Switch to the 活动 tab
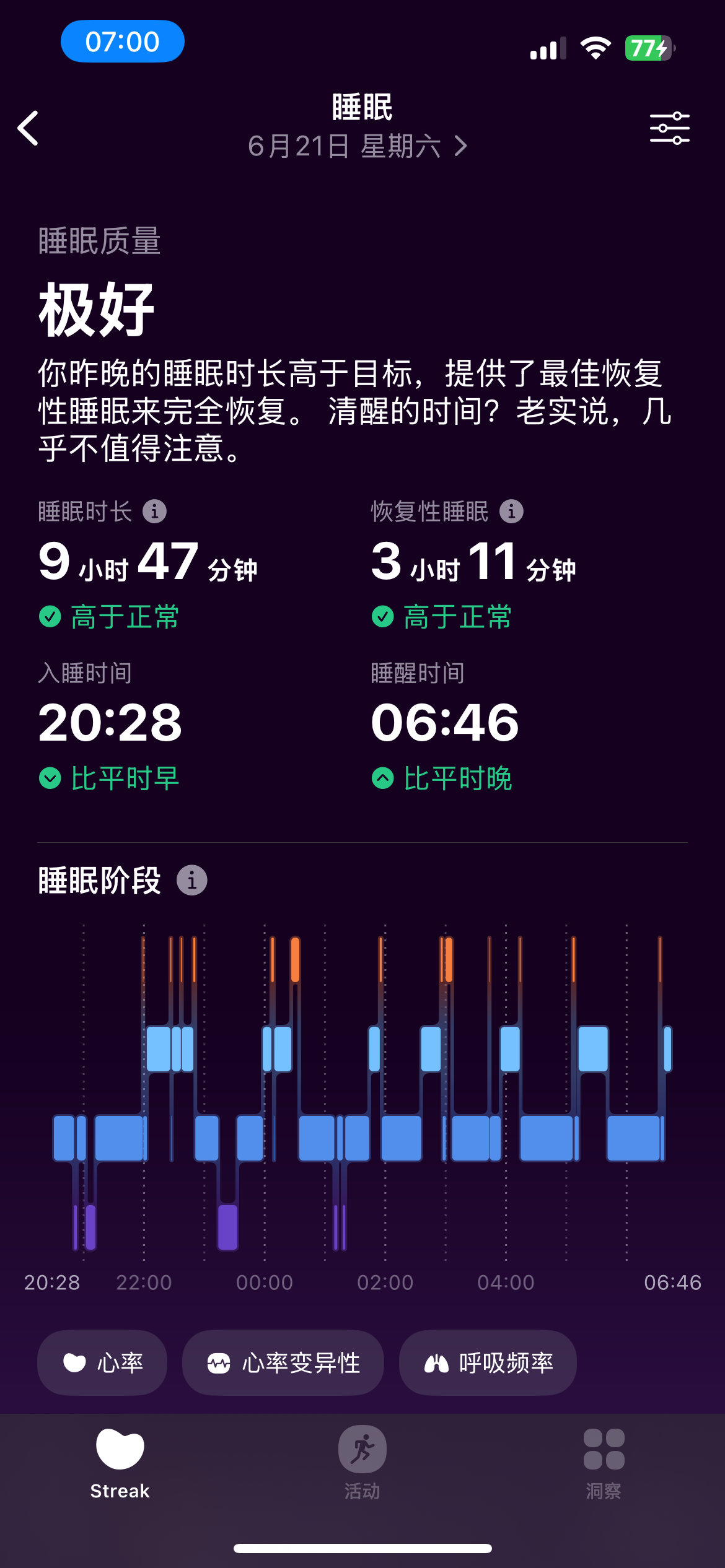The image size is (725, 1568). tap(362, 1464)
